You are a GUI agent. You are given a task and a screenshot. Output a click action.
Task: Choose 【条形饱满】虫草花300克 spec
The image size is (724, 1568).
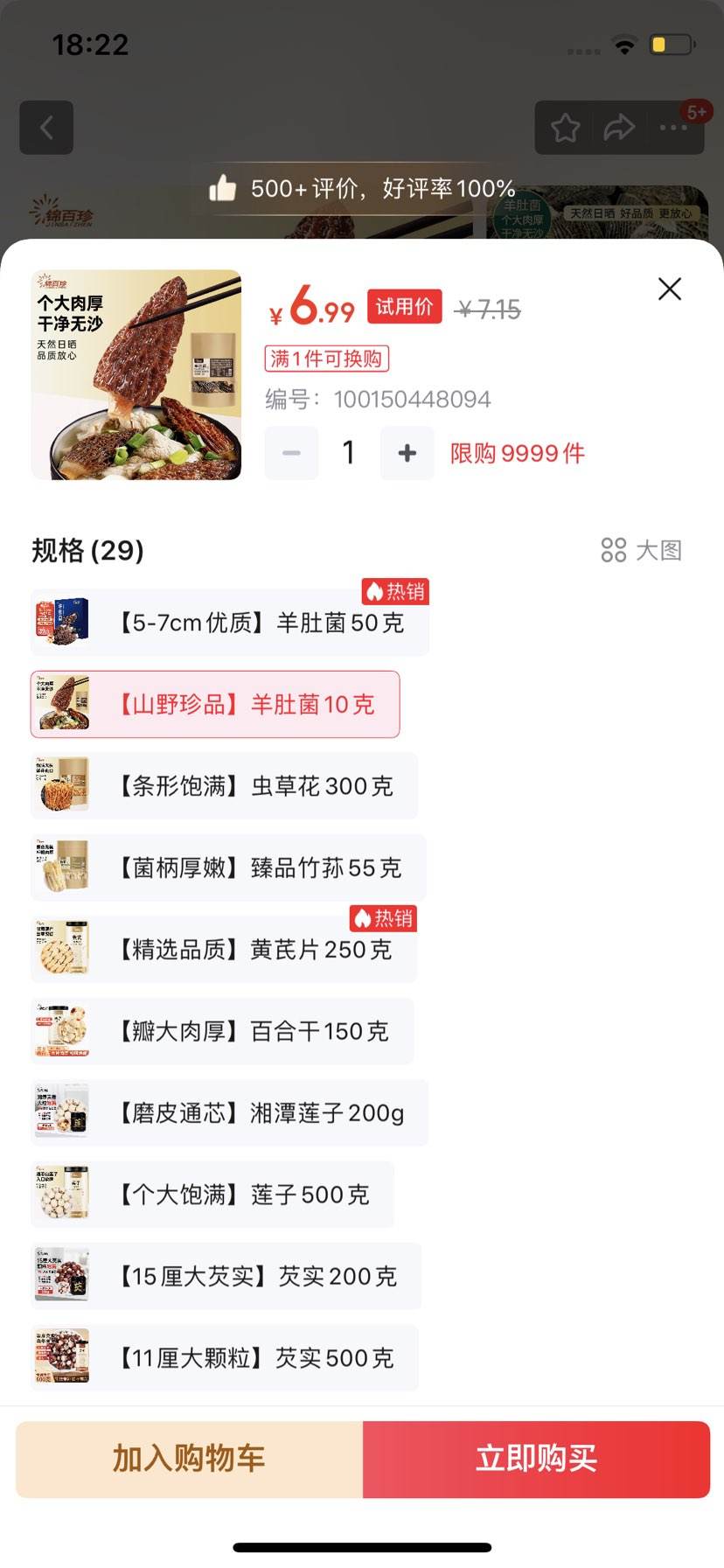pyautogui.click(x=225, y=786)
